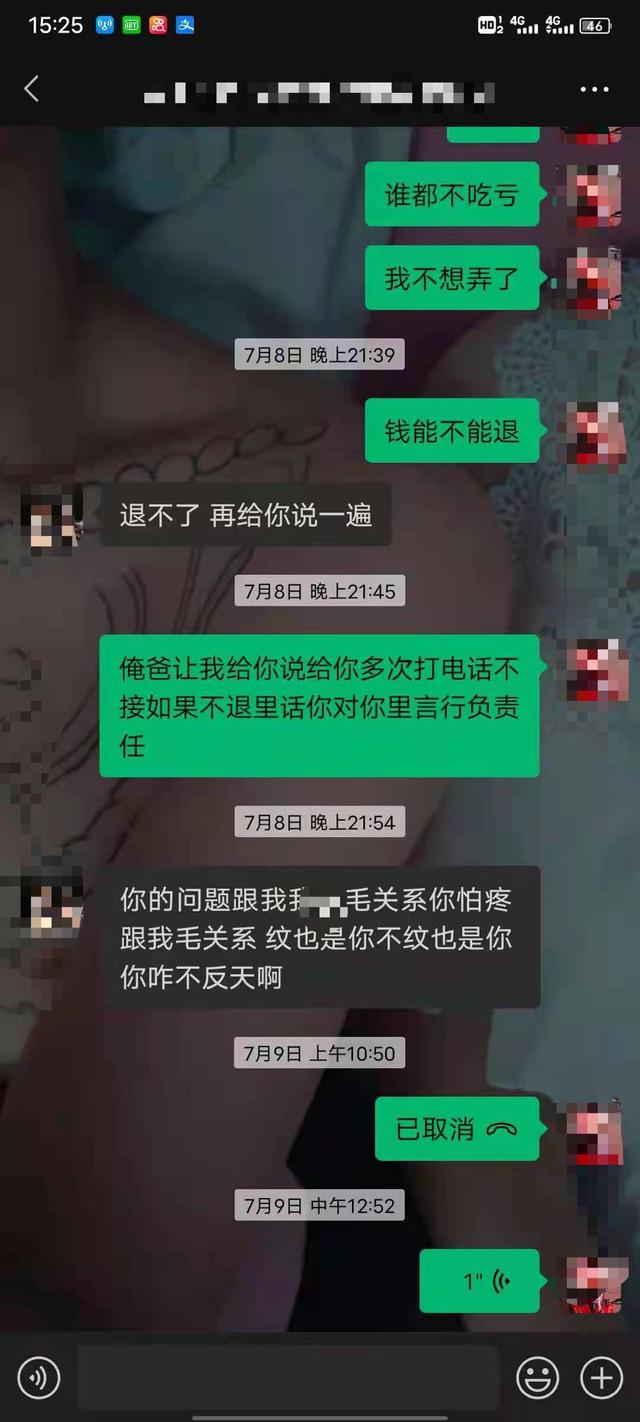Open the plus attachments menu
Screen dimensions: 640x1422
tap(601, 1379)
